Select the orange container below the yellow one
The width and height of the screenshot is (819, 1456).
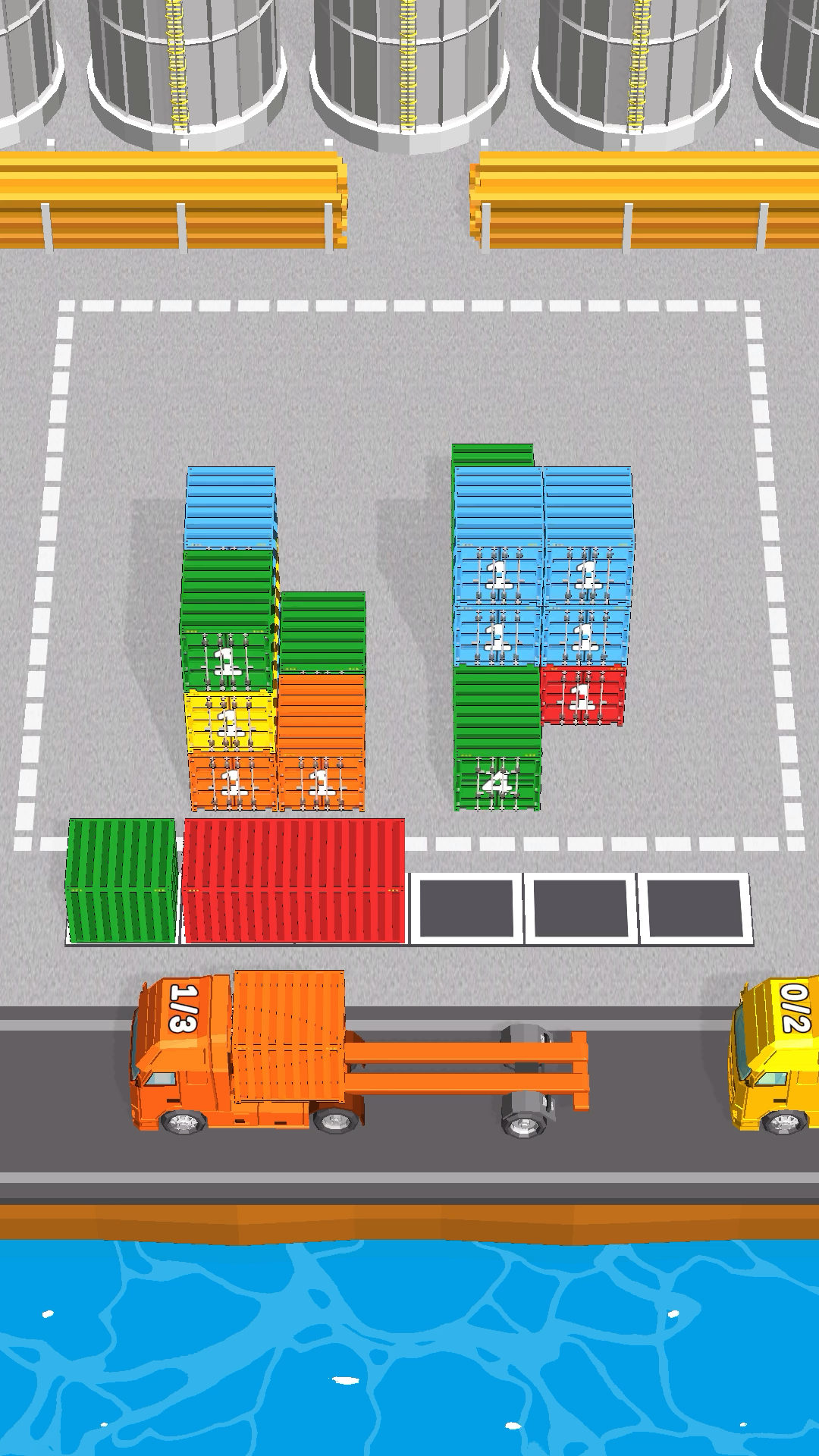pyautogui.click(x=232, y=781)
